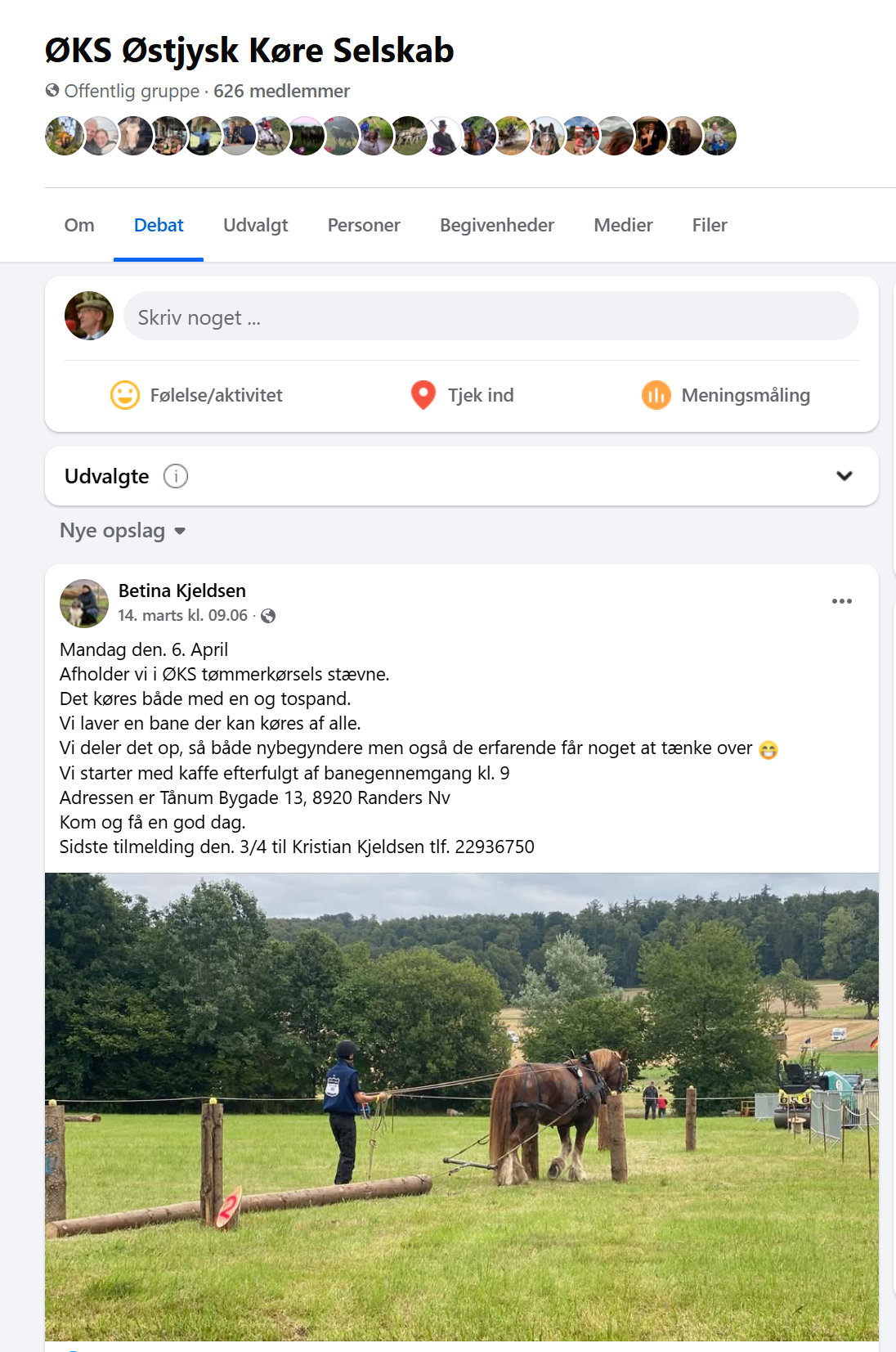Go to the Personer tab
Screen dimensions: 896x1352
pyautogui.click(x=364, y=225)
